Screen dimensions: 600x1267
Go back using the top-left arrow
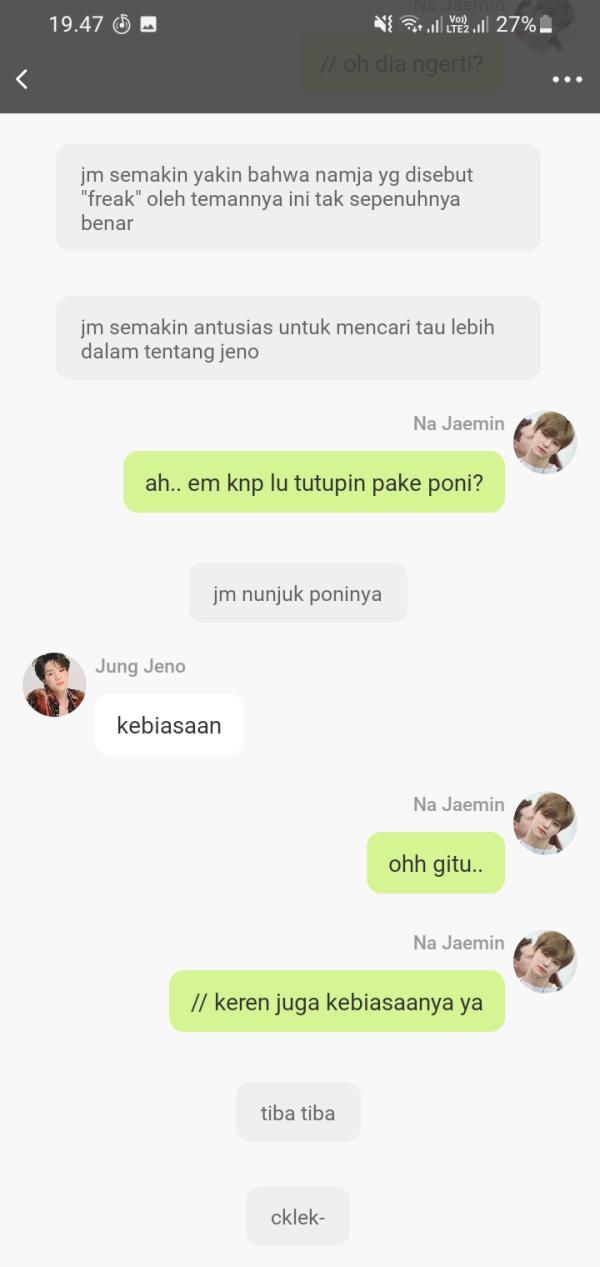tap(22, 79)
